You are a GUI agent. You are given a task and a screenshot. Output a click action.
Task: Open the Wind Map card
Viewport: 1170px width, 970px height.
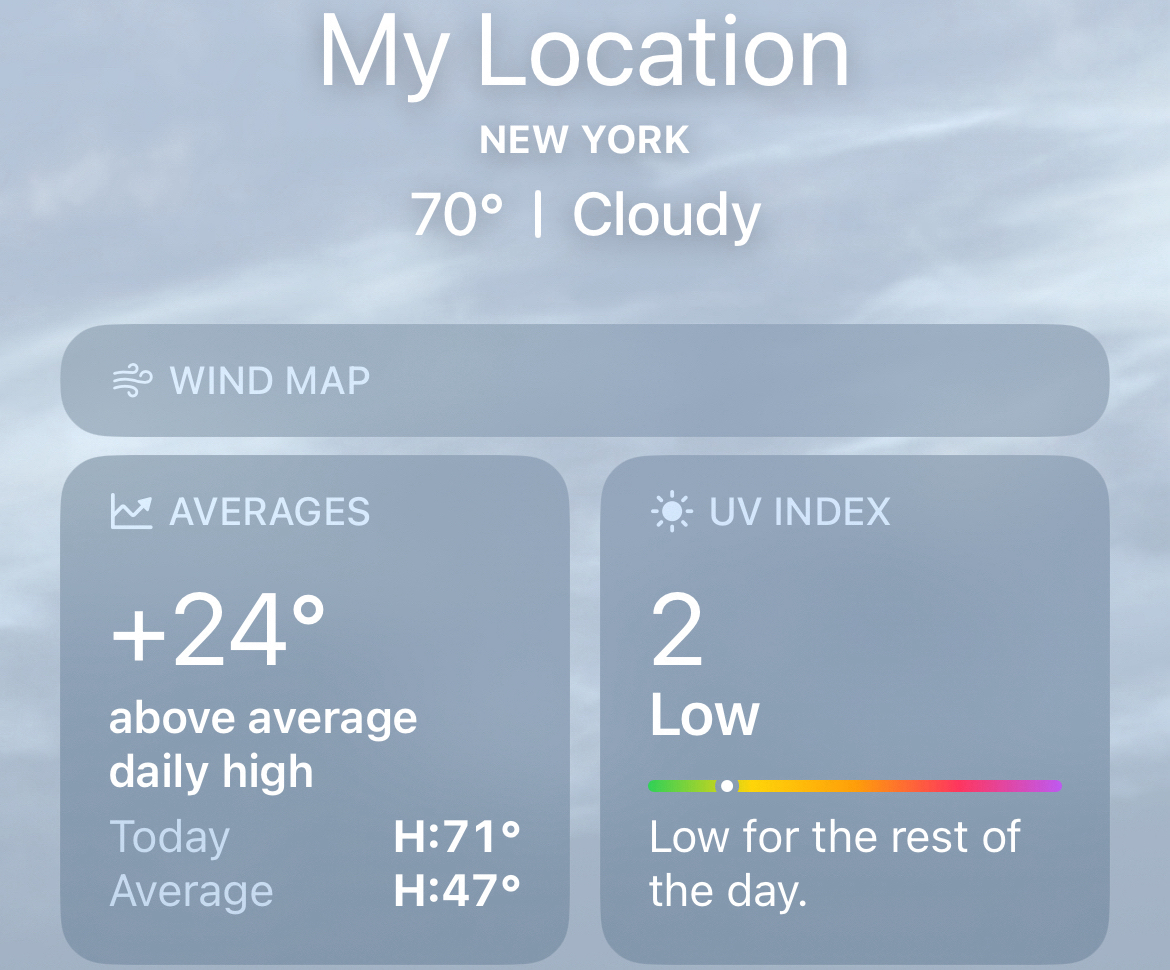point(585,381)
